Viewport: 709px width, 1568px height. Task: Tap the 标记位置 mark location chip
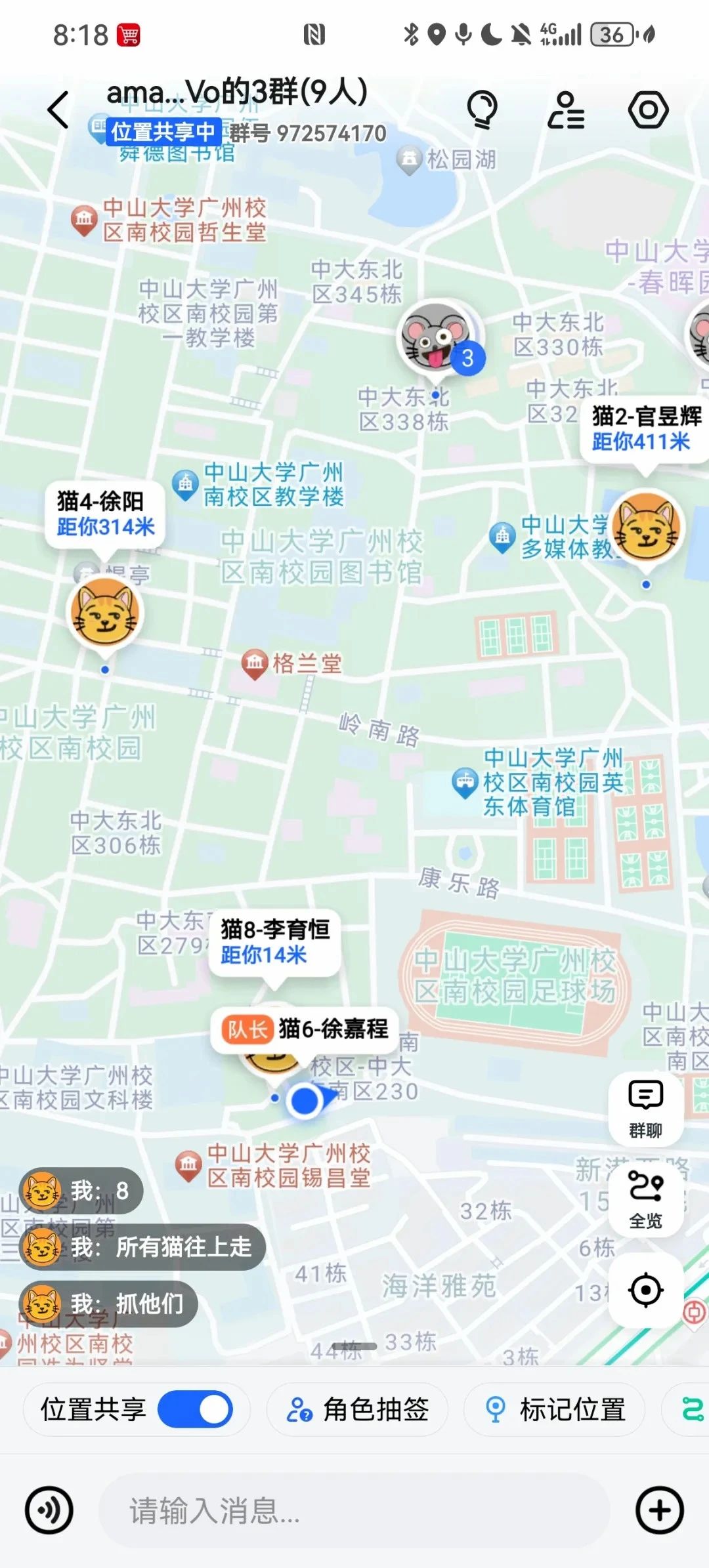[555, 1409]
